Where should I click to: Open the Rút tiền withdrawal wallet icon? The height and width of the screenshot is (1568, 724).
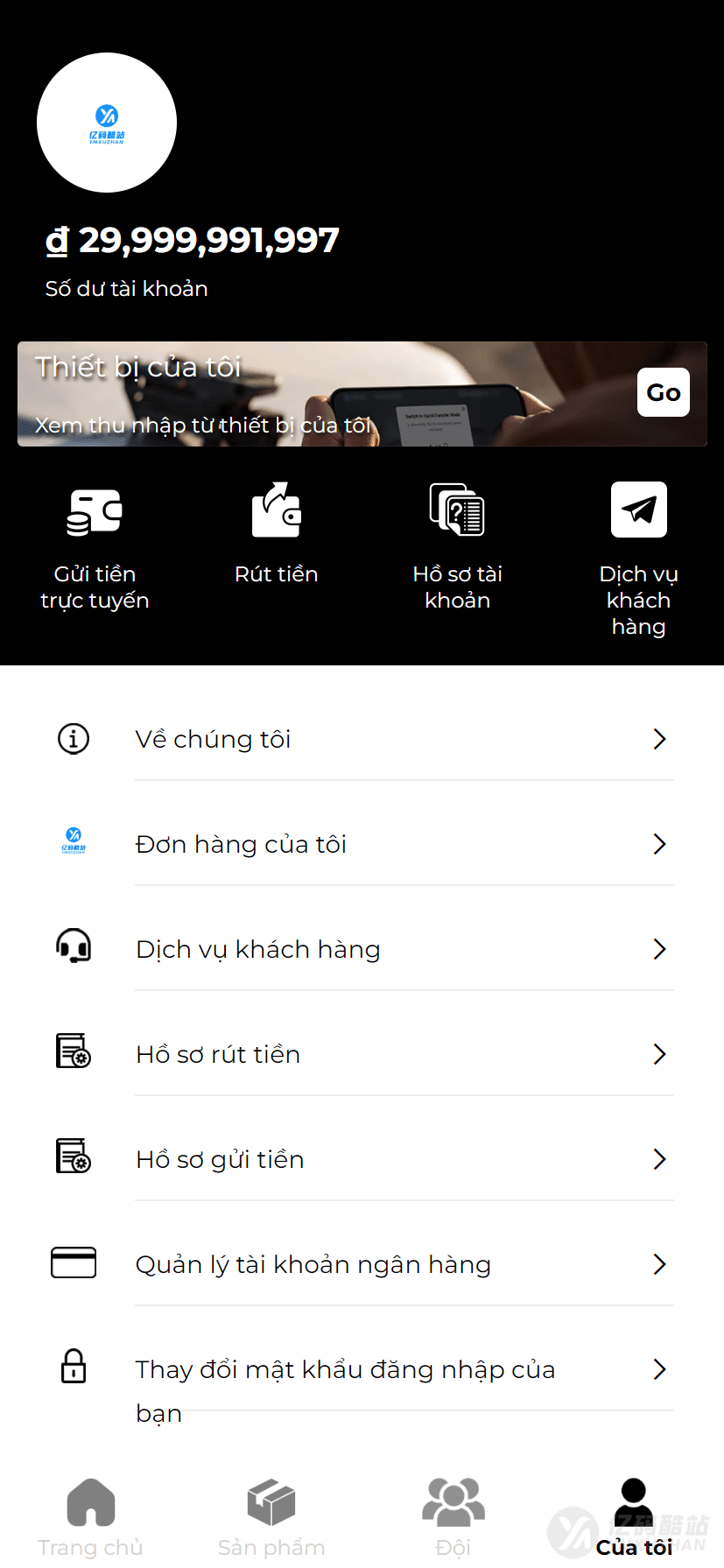pos(276,509)
